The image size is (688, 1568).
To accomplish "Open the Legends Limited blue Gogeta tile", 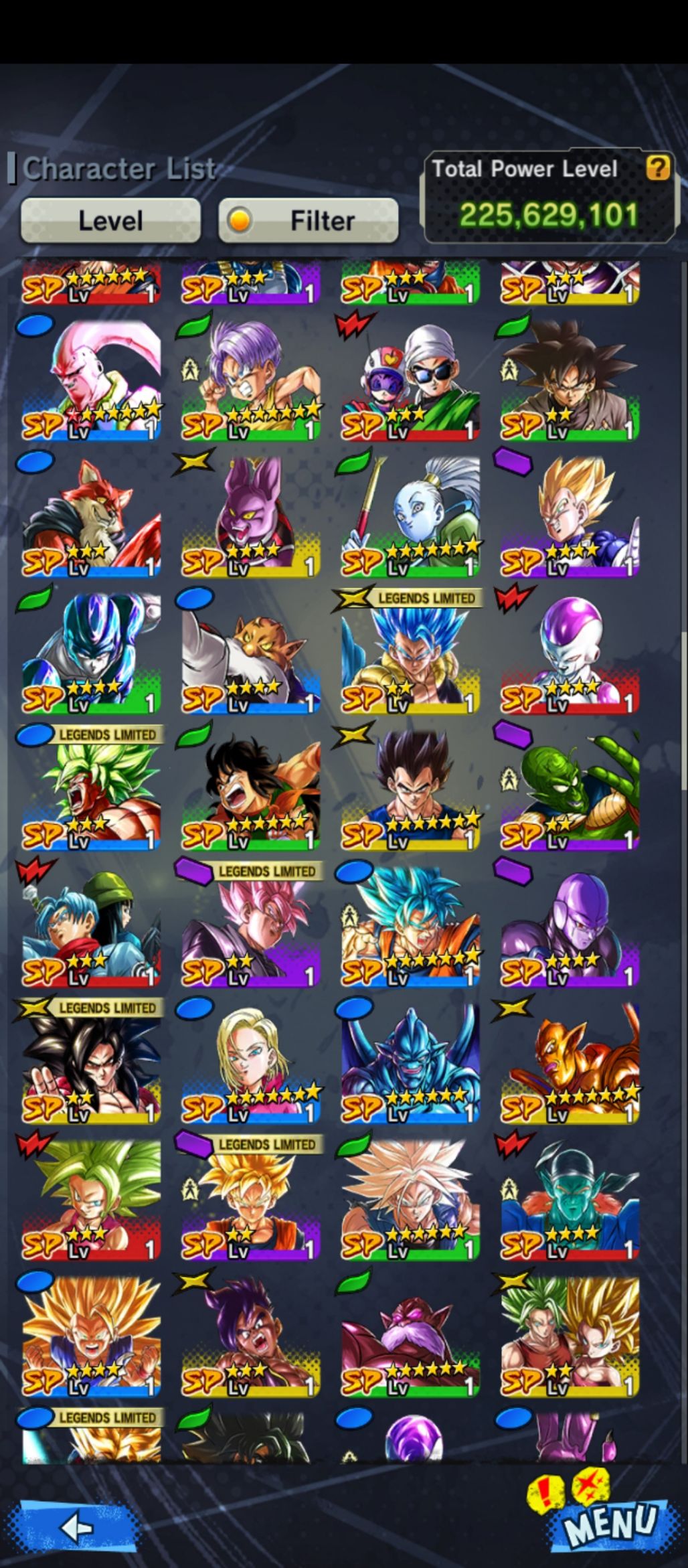I will point(411,653).
